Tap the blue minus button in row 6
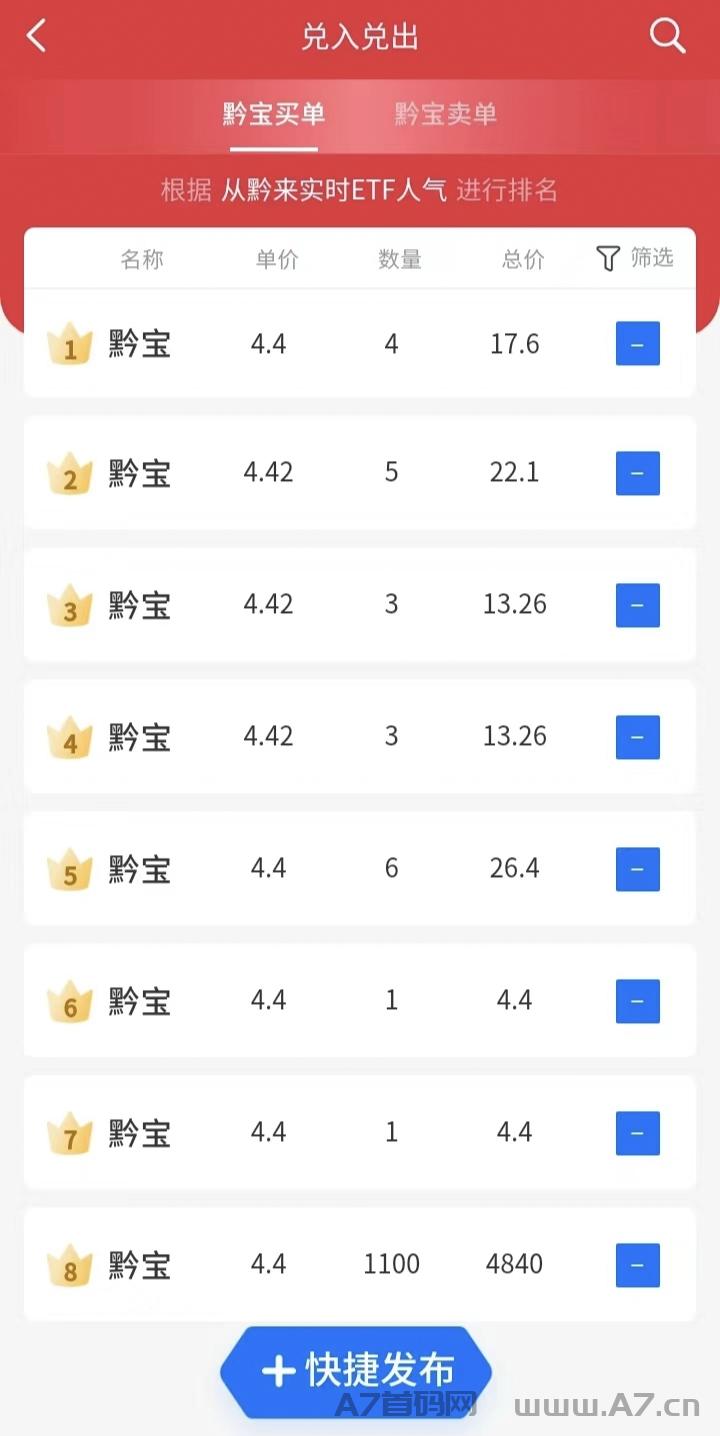 point(638,1001)
